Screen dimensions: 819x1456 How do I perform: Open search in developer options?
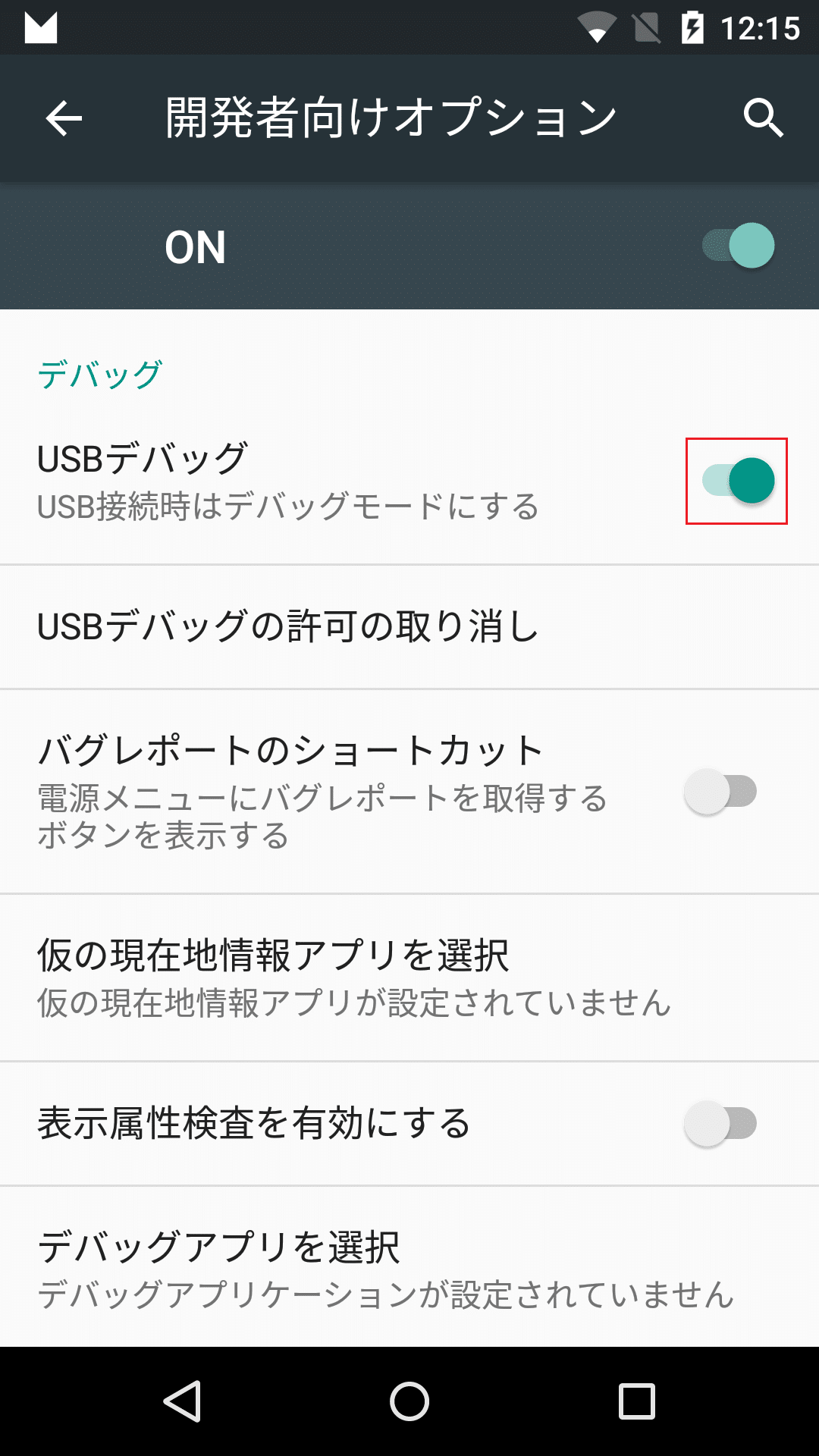click(762, 118)
